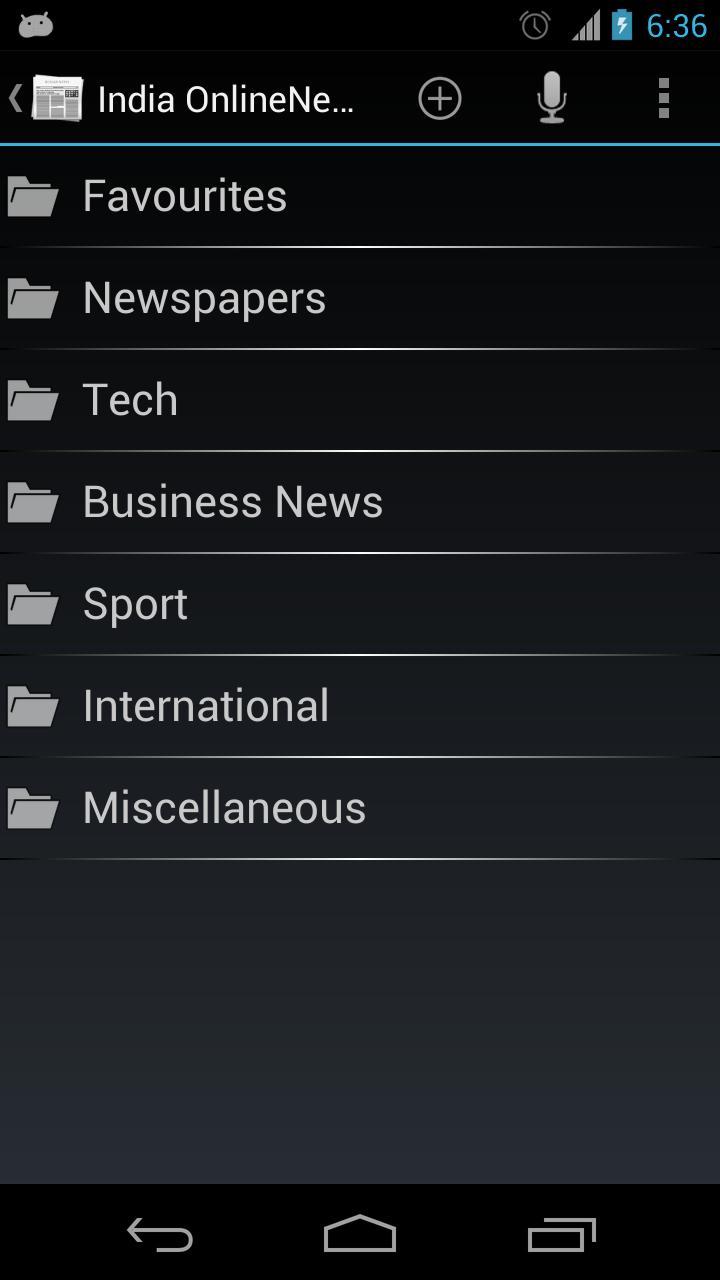Viewport: 720px width, 1280px height.
Task: Expand the Miscellaneous folder
Action: coord(223,807)
